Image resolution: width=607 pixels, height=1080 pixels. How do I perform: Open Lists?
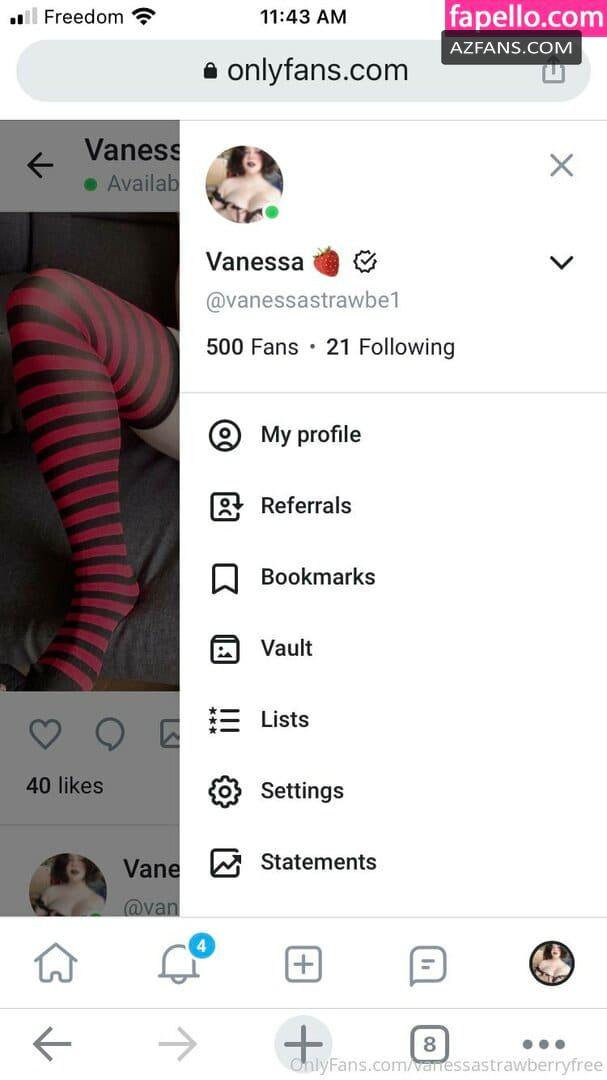(x=393, y=720)
